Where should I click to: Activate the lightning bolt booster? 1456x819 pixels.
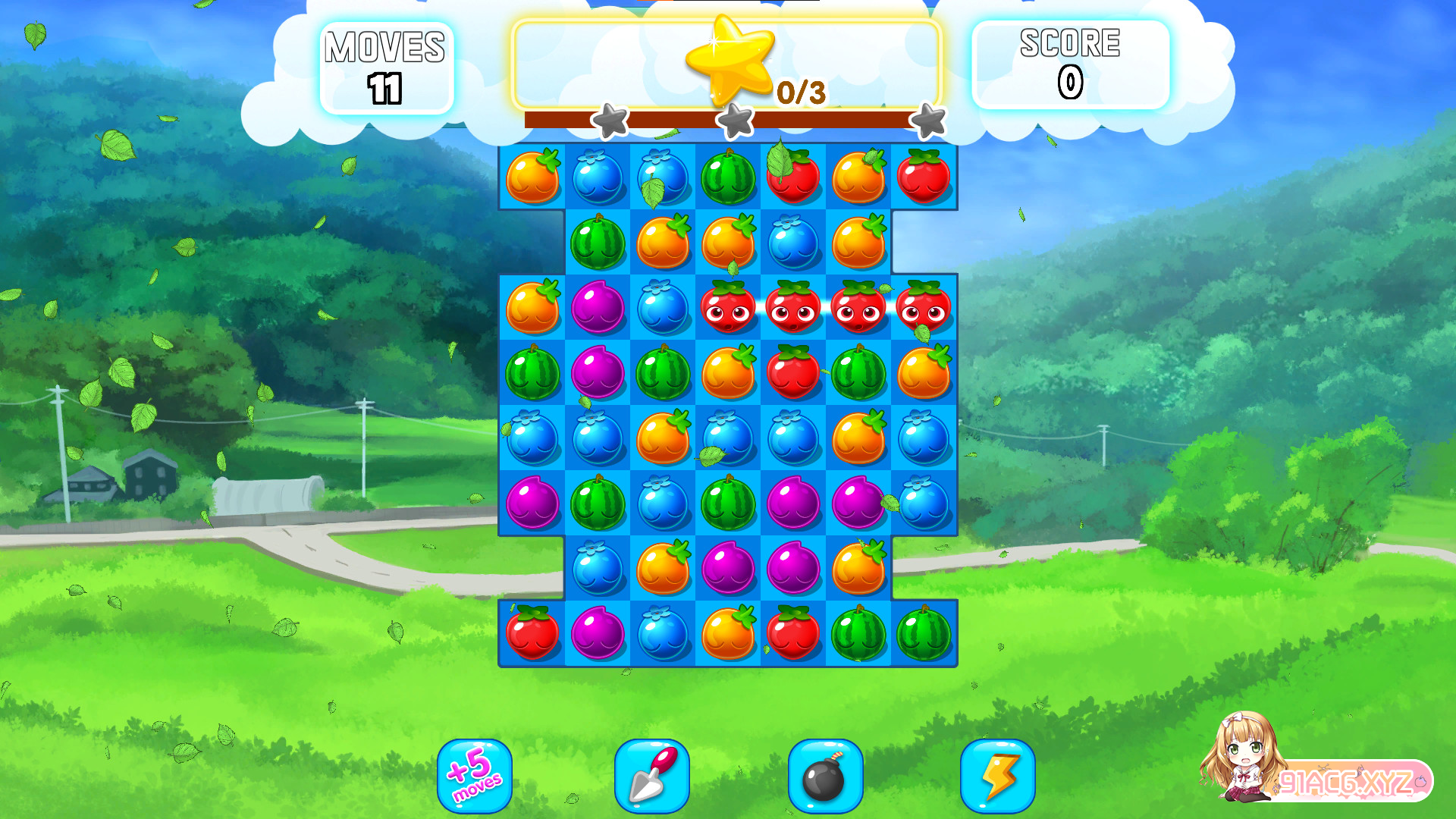pos(997,776)
